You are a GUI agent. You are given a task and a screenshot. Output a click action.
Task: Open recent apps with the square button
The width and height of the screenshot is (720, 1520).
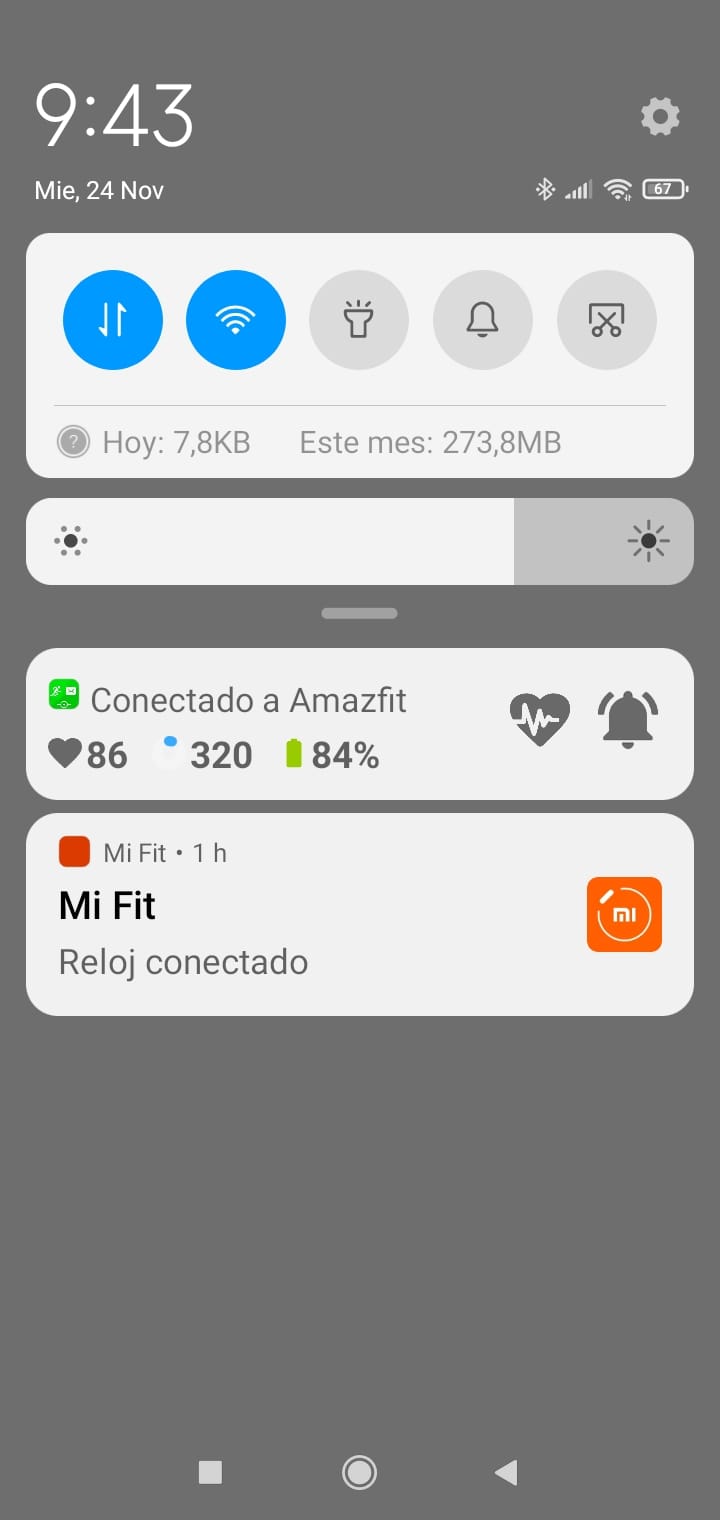(210, 1472)
